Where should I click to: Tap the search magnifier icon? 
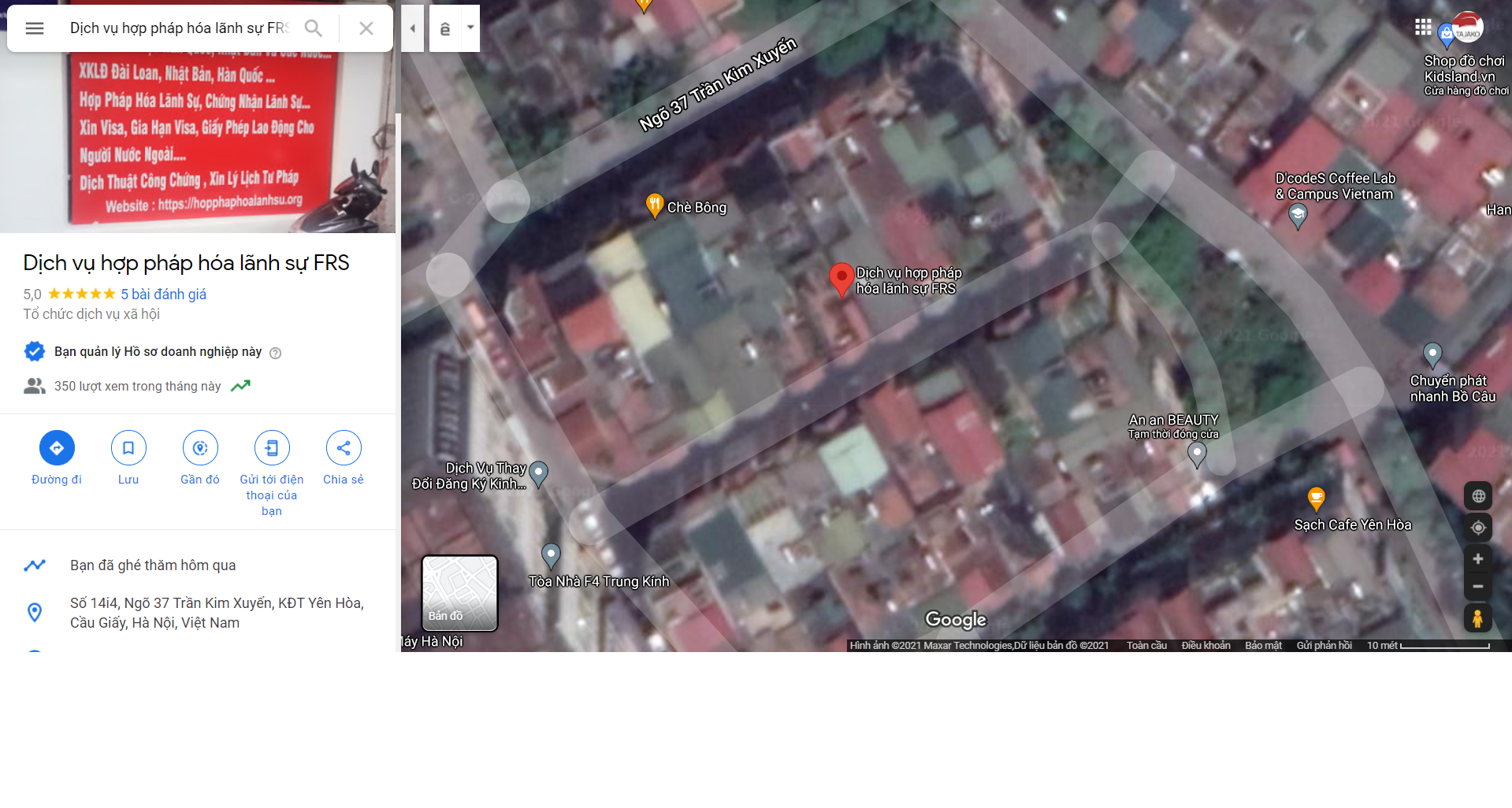(x=313, y=28)
